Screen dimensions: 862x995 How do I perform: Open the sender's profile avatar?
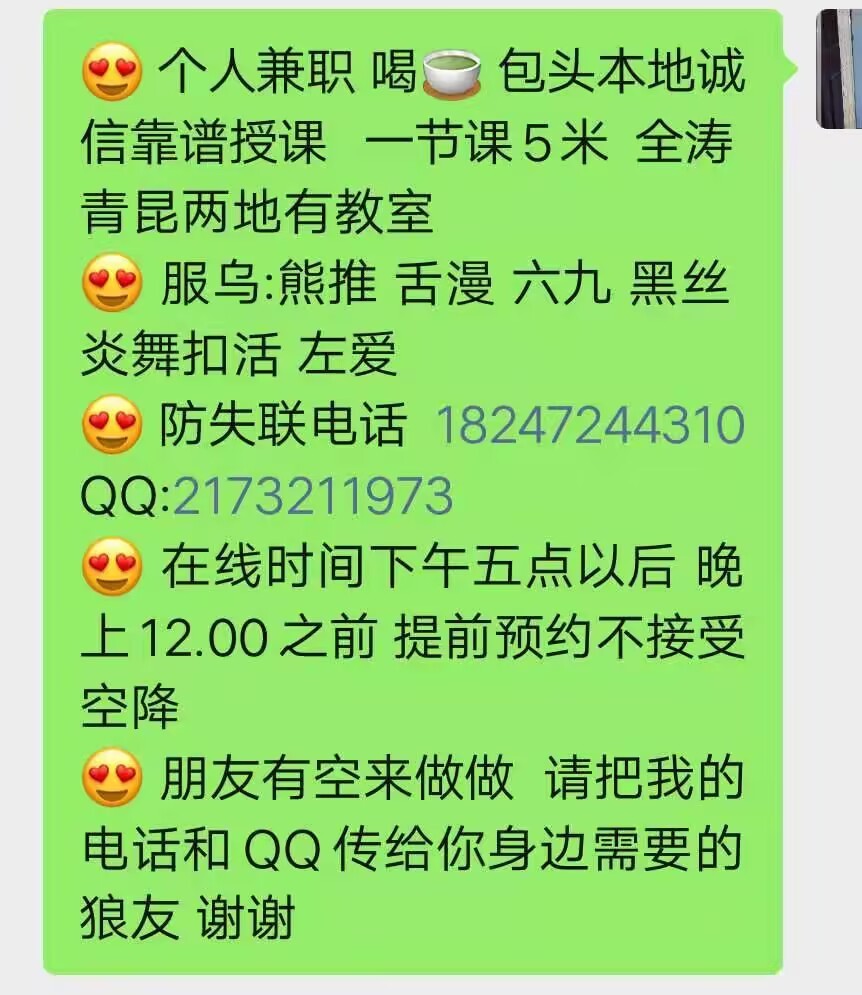tap(839, 70)
